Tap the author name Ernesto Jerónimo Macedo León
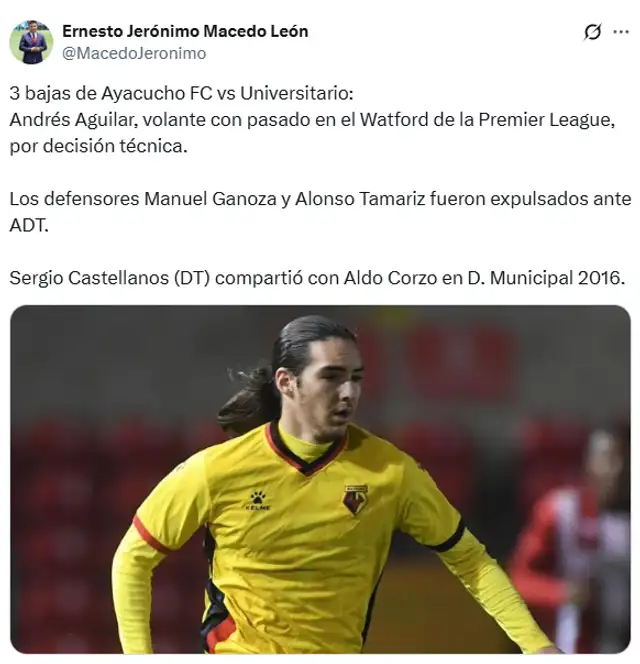640x664 pixels. 185,31
